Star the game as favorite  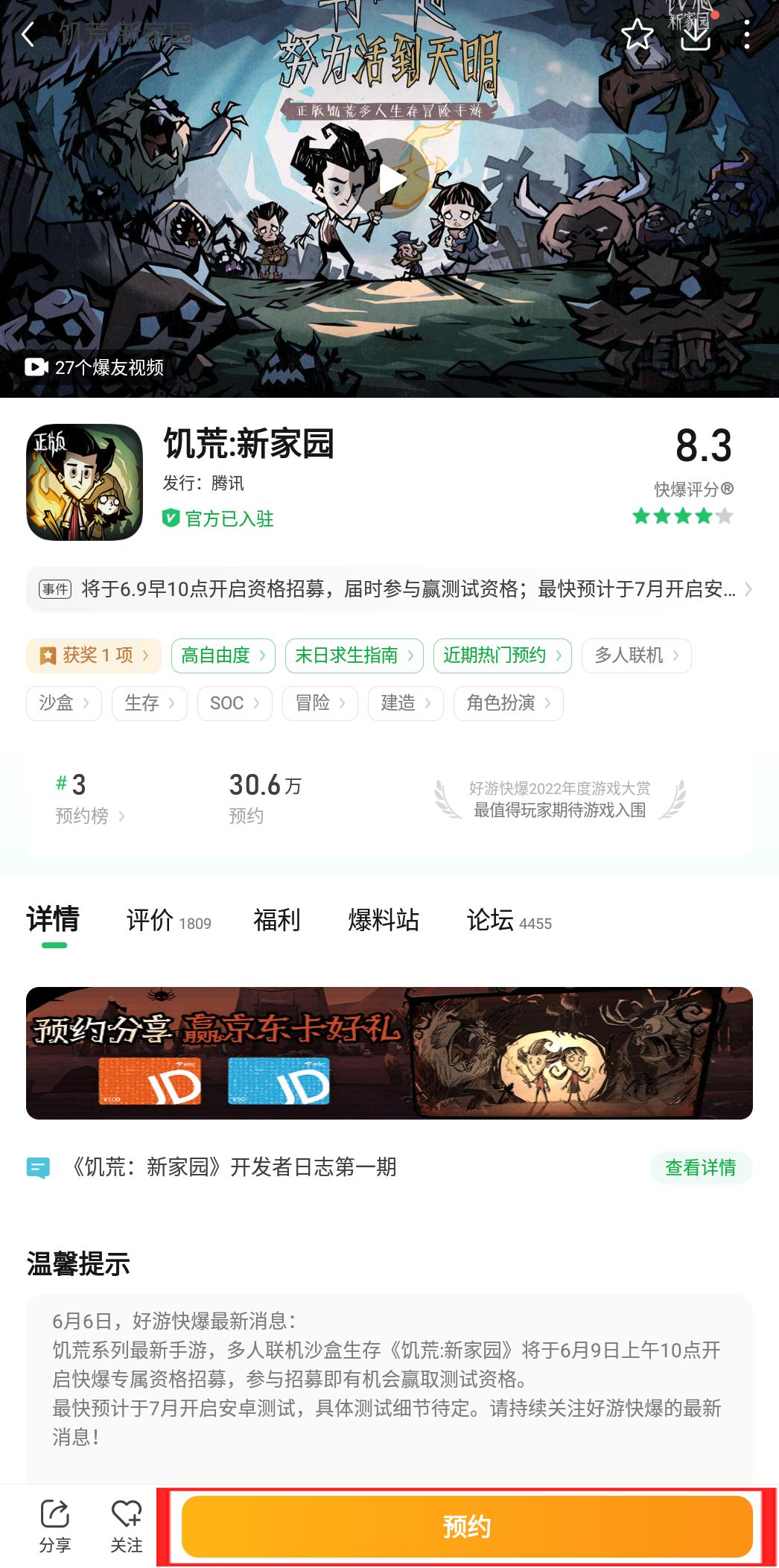(x=638, y=35)
